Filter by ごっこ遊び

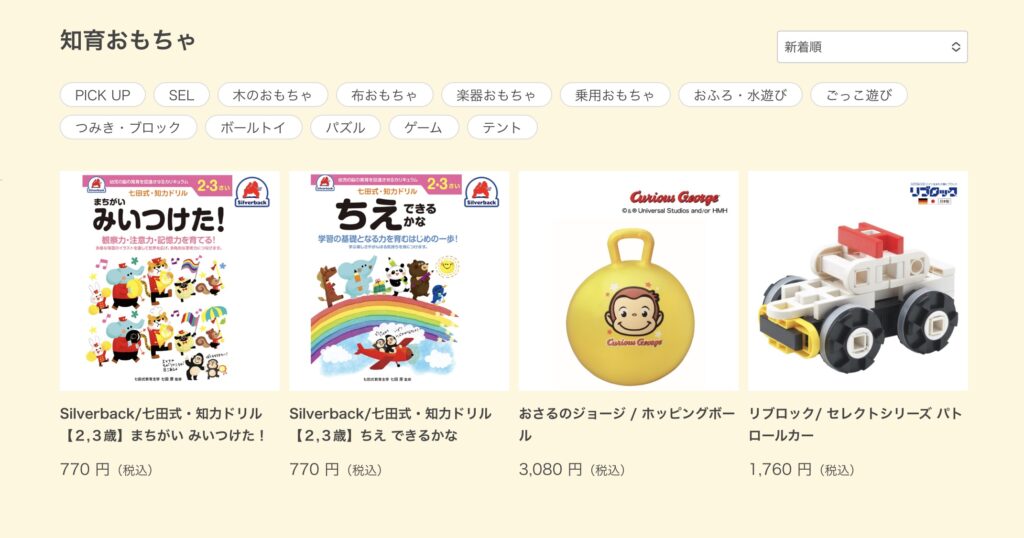point(858,95)
